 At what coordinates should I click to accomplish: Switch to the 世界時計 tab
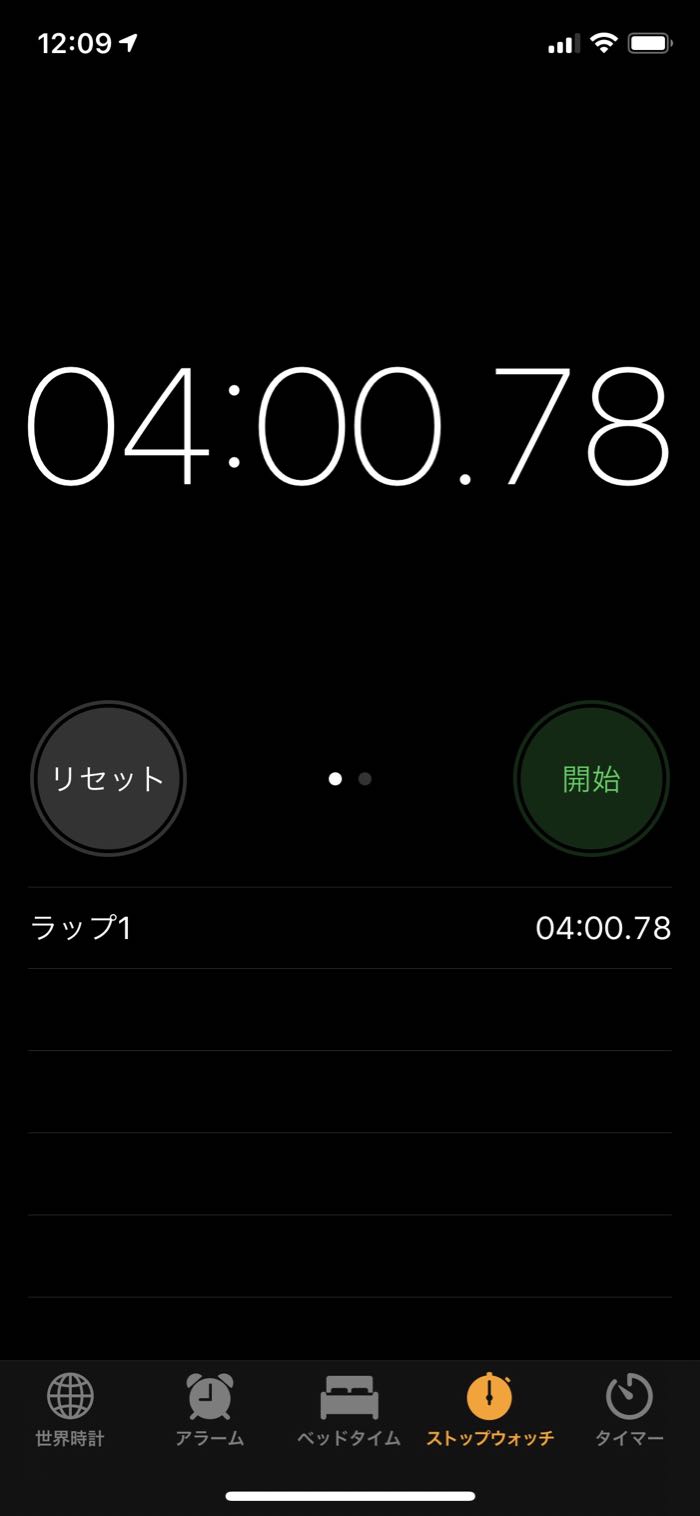(70, 1410)
